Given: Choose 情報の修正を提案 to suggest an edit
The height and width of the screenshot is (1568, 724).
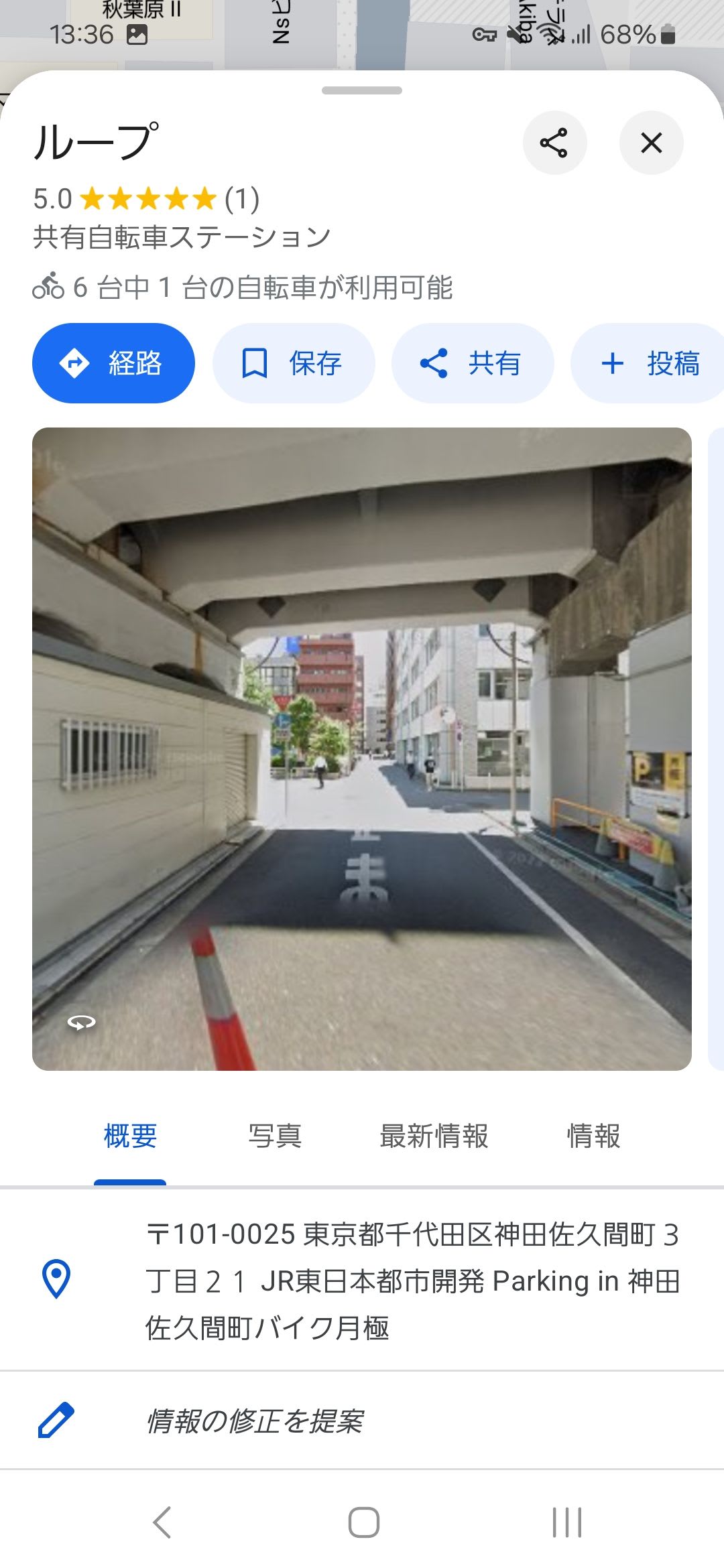Looking at the screenshot, I should 255,1421.
